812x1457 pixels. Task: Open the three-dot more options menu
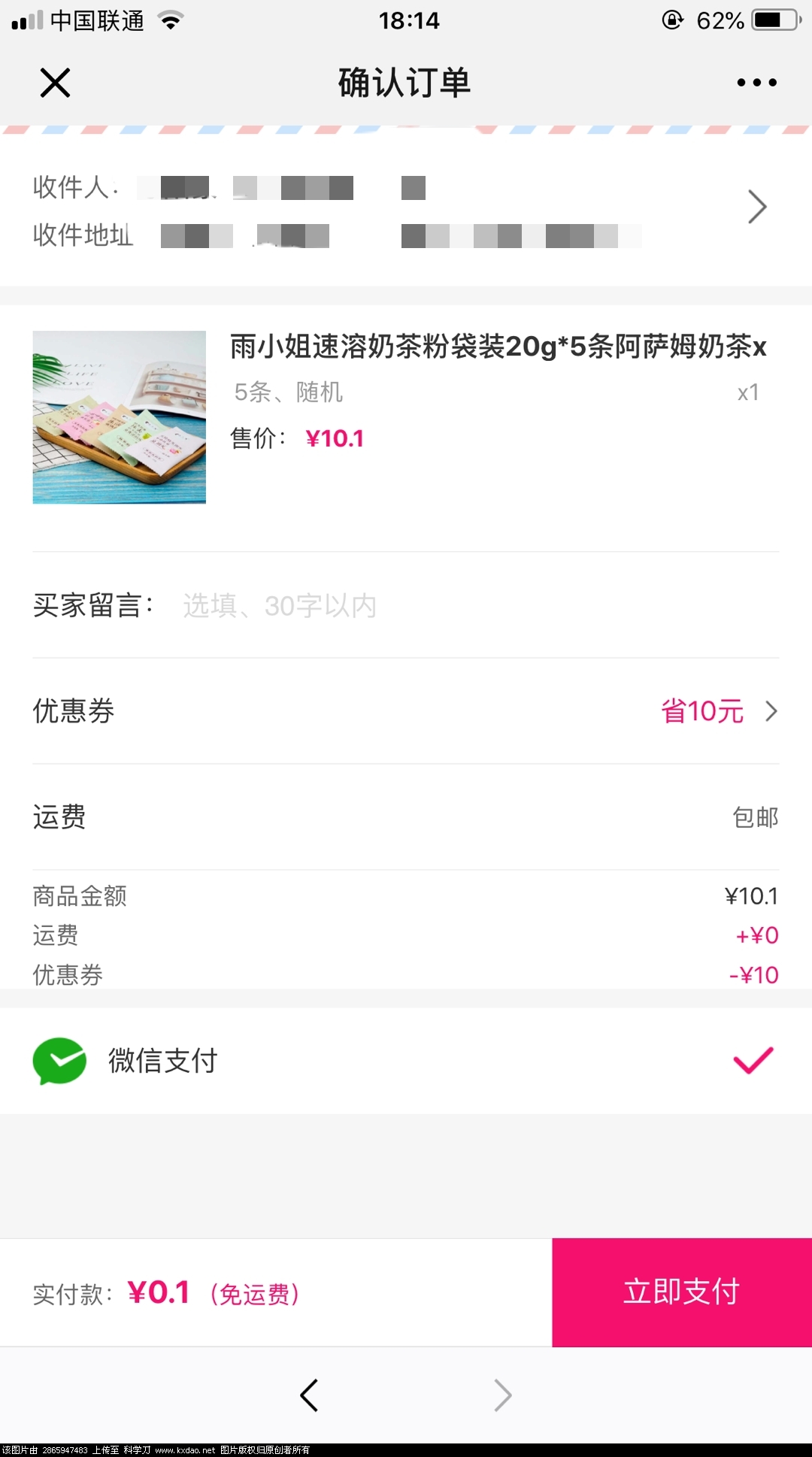pos(756,83)
